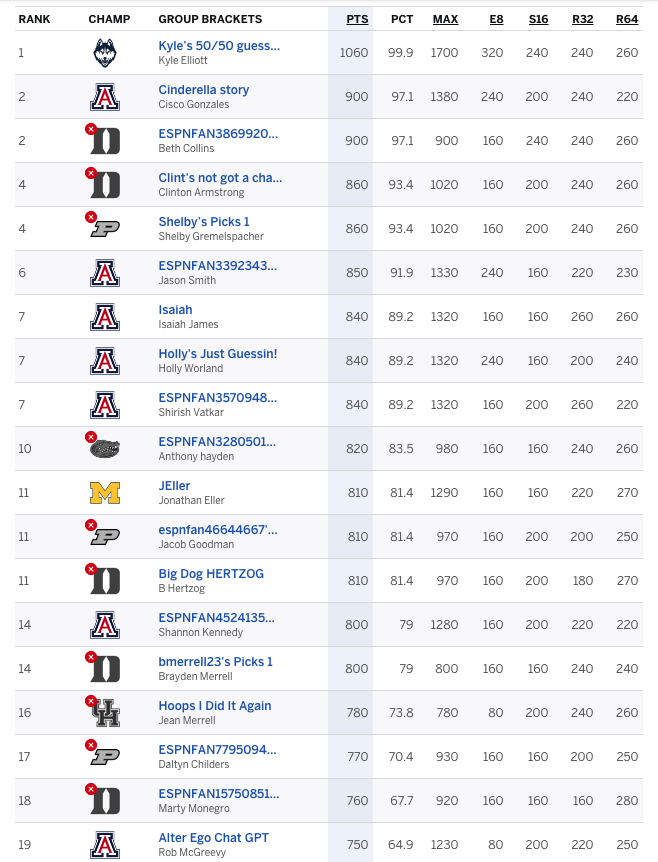Open Shelby's Picks 1 bracket

pos(204,222)
